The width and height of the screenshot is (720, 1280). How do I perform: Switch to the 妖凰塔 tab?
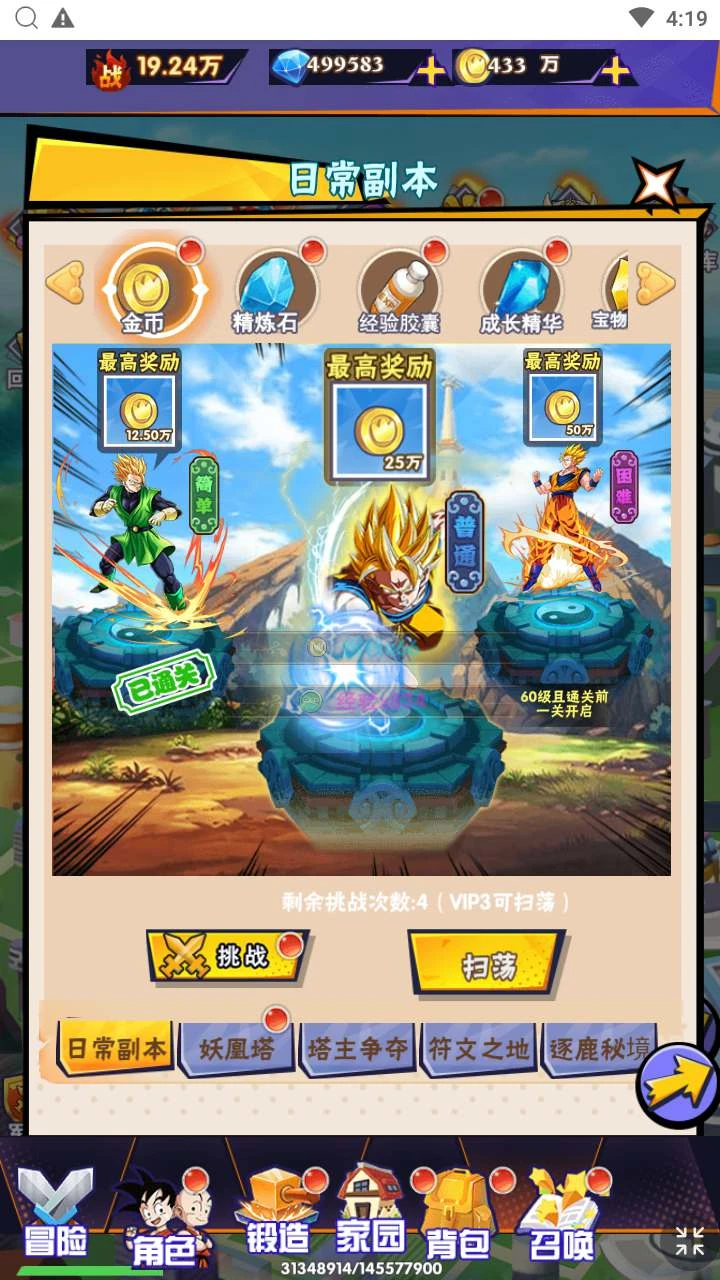coord(236,1048)
